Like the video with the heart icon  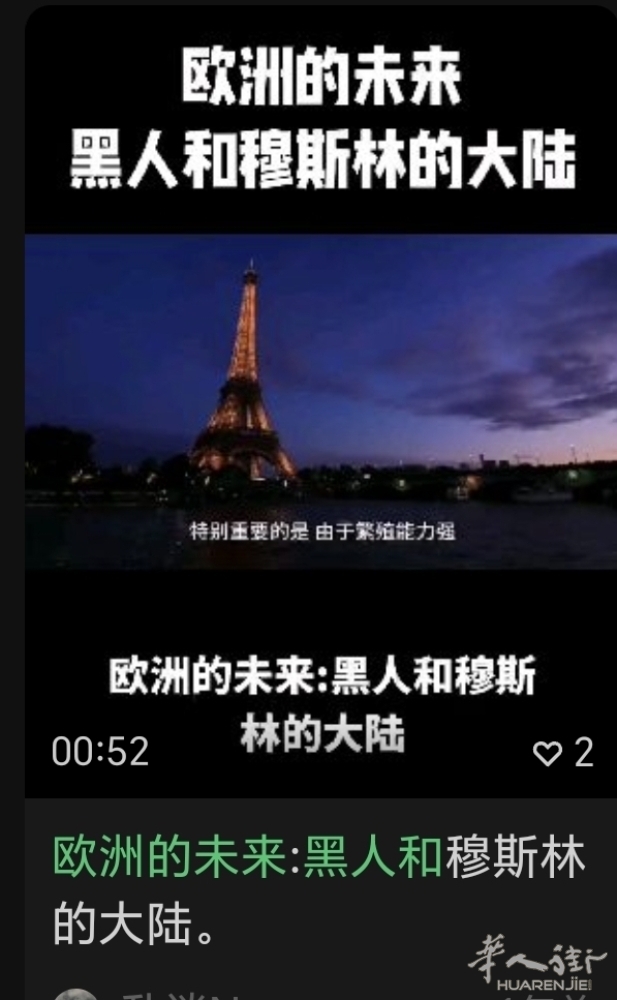(547, 753)
